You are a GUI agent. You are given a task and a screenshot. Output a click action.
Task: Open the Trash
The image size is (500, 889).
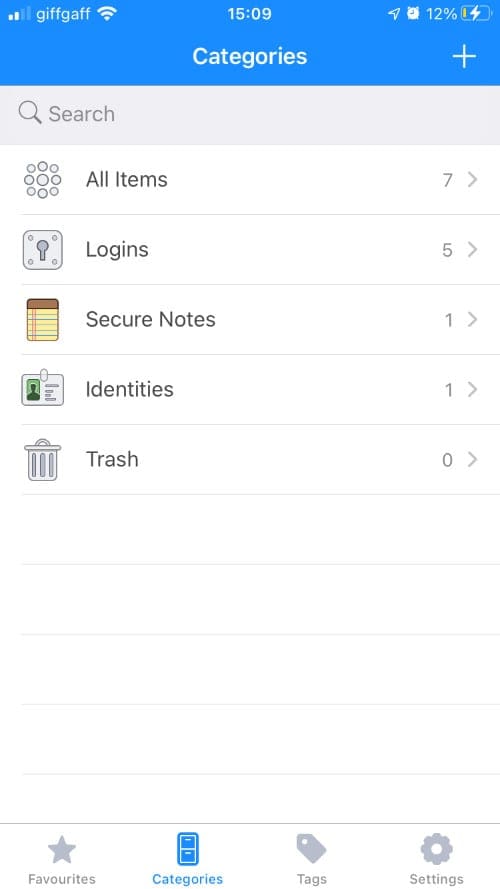pos(250,459)
